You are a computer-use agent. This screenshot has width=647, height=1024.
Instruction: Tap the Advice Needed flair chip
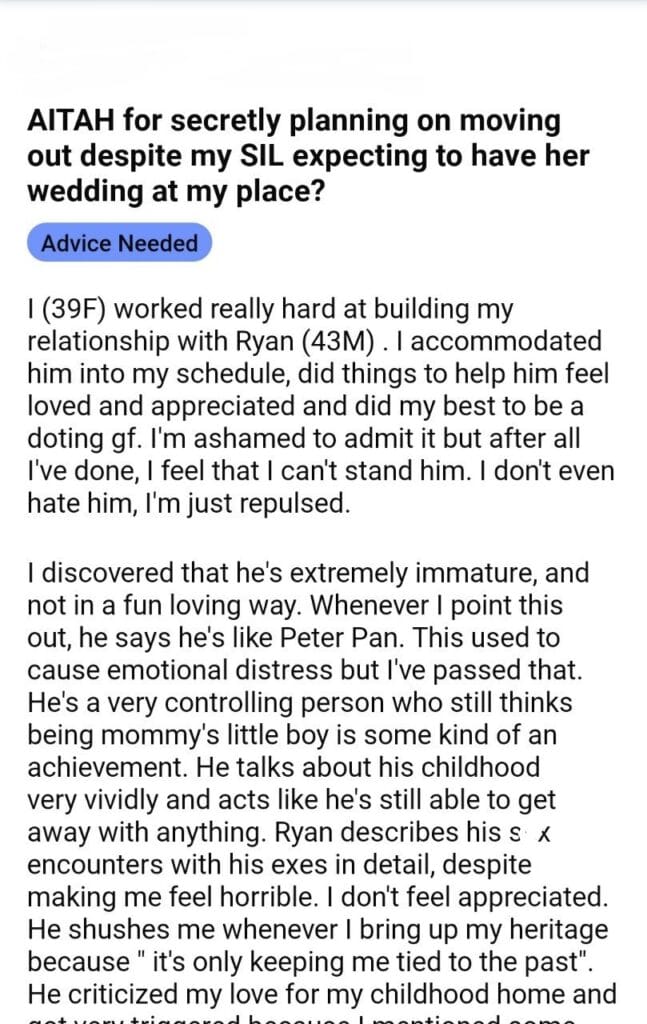pos(119,243)
